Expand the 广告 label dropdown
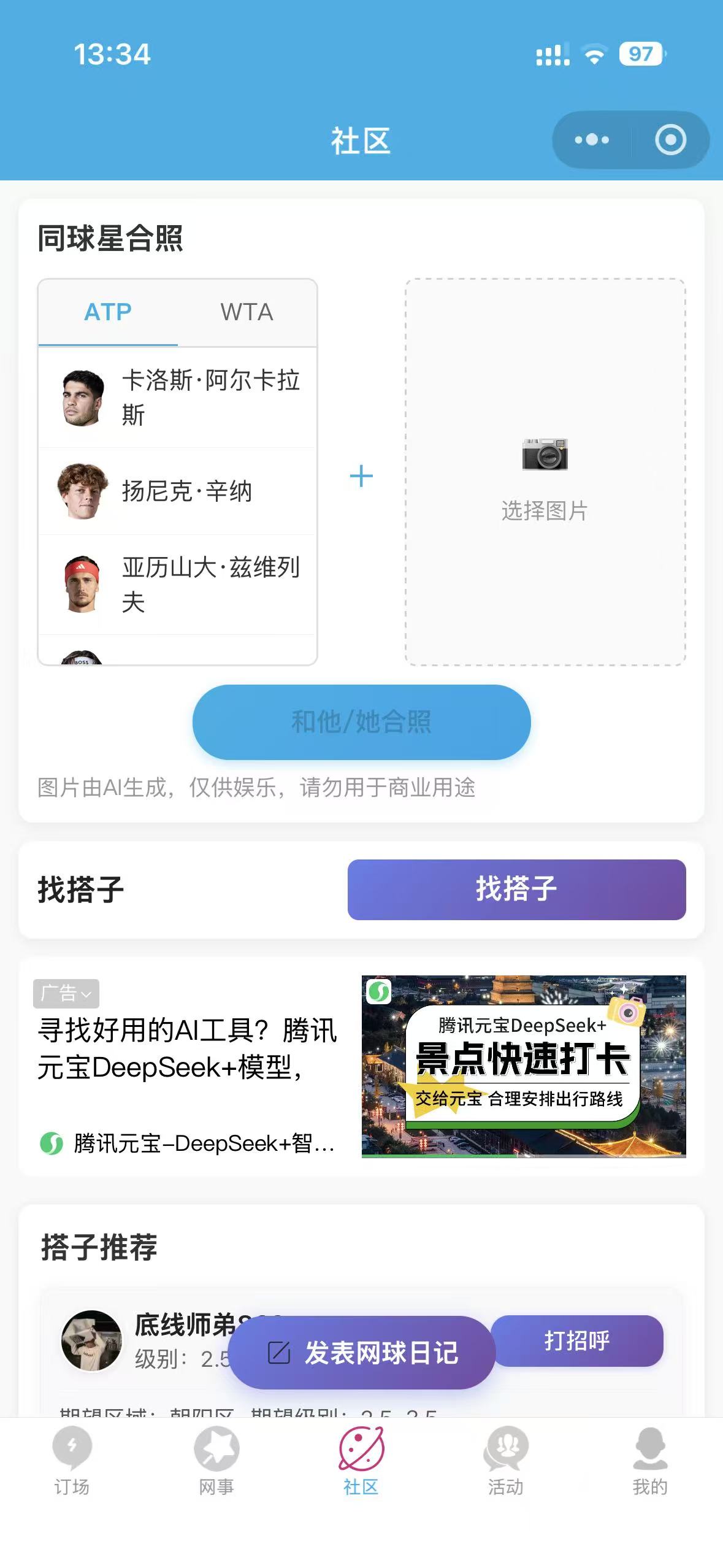The height and width of the screenshot is (1568, 723). pyautogui.click(x=66, y=993)
